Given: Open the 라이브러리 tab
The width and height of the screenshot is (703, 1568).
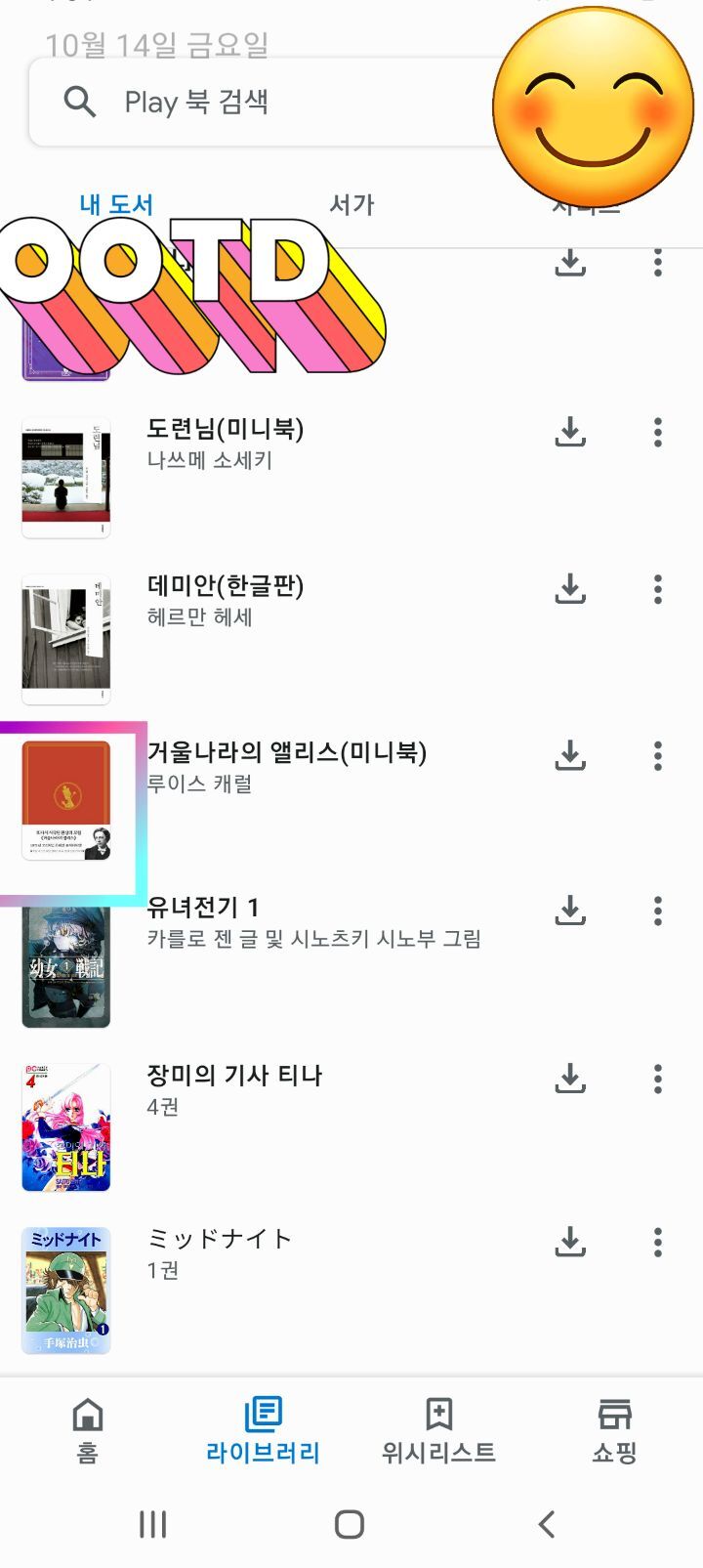Looking at the screenshot, I should tap(263, 1430).
